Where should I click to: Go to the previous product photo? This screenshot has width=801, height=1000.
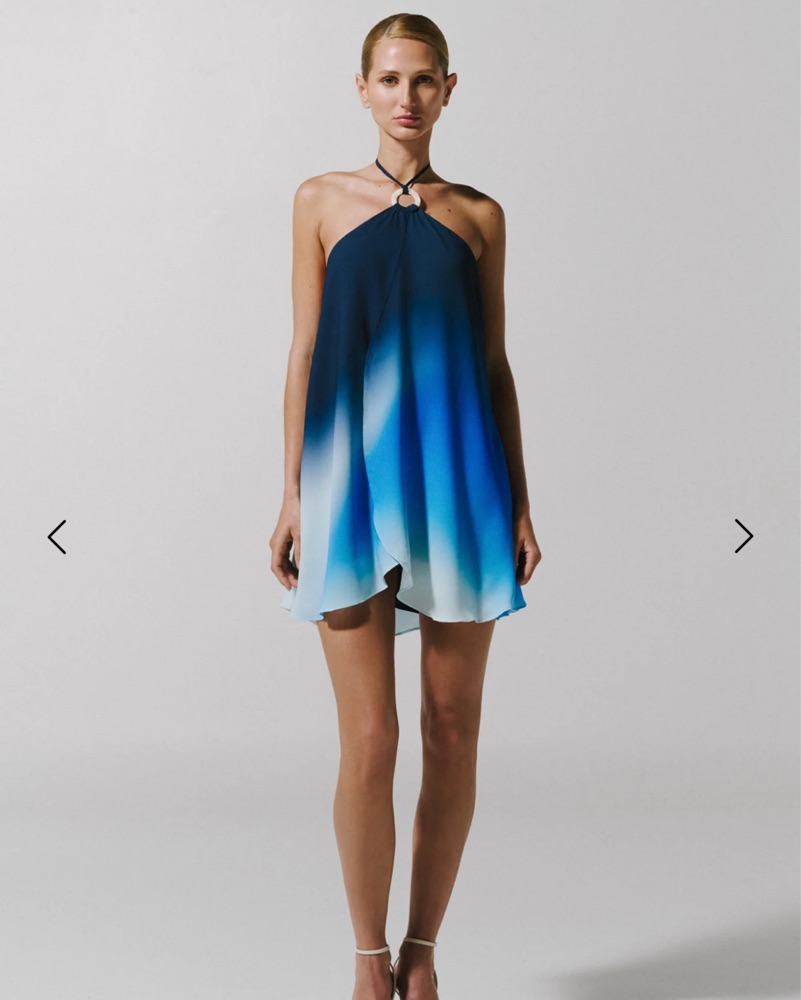57,537
